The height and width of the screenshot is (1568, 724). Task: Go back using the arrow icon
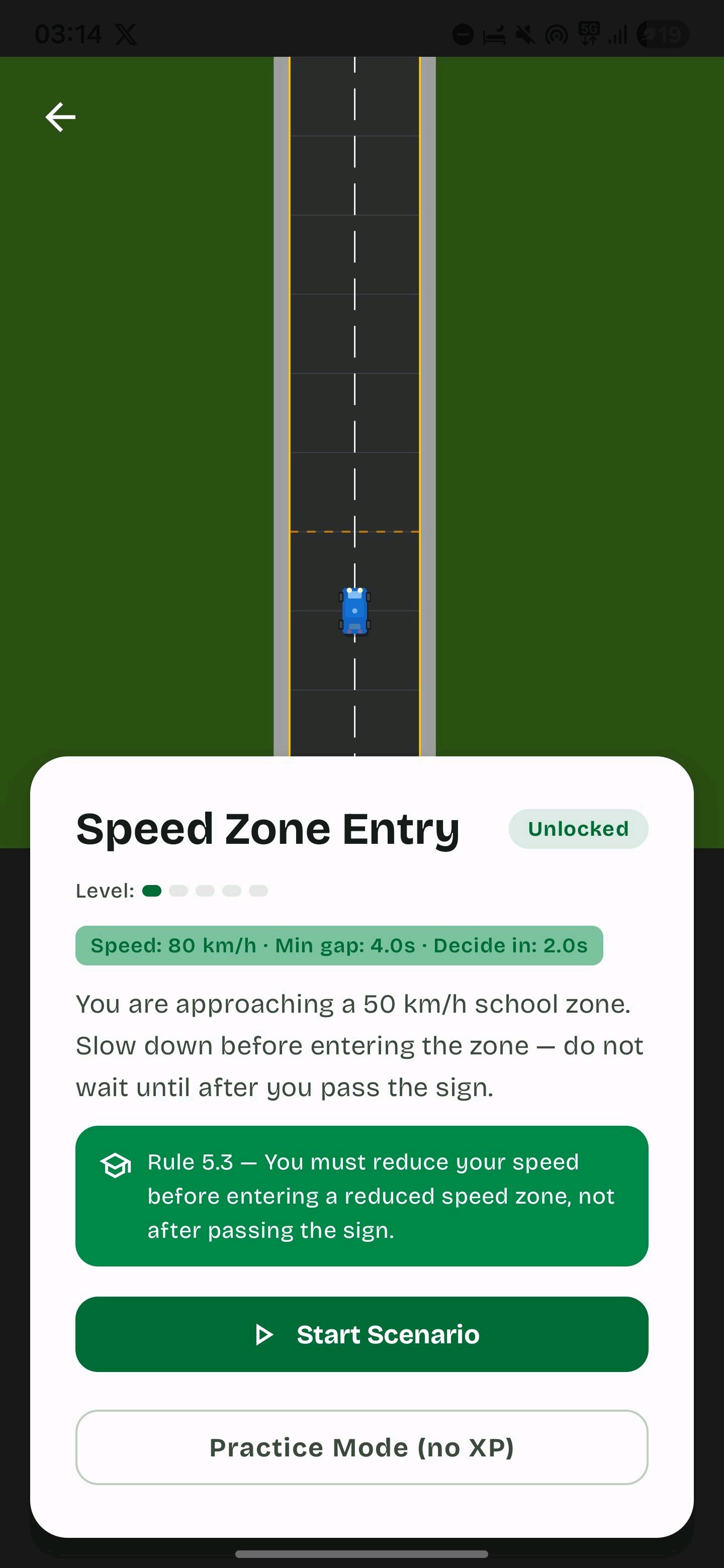pos(60,117)
